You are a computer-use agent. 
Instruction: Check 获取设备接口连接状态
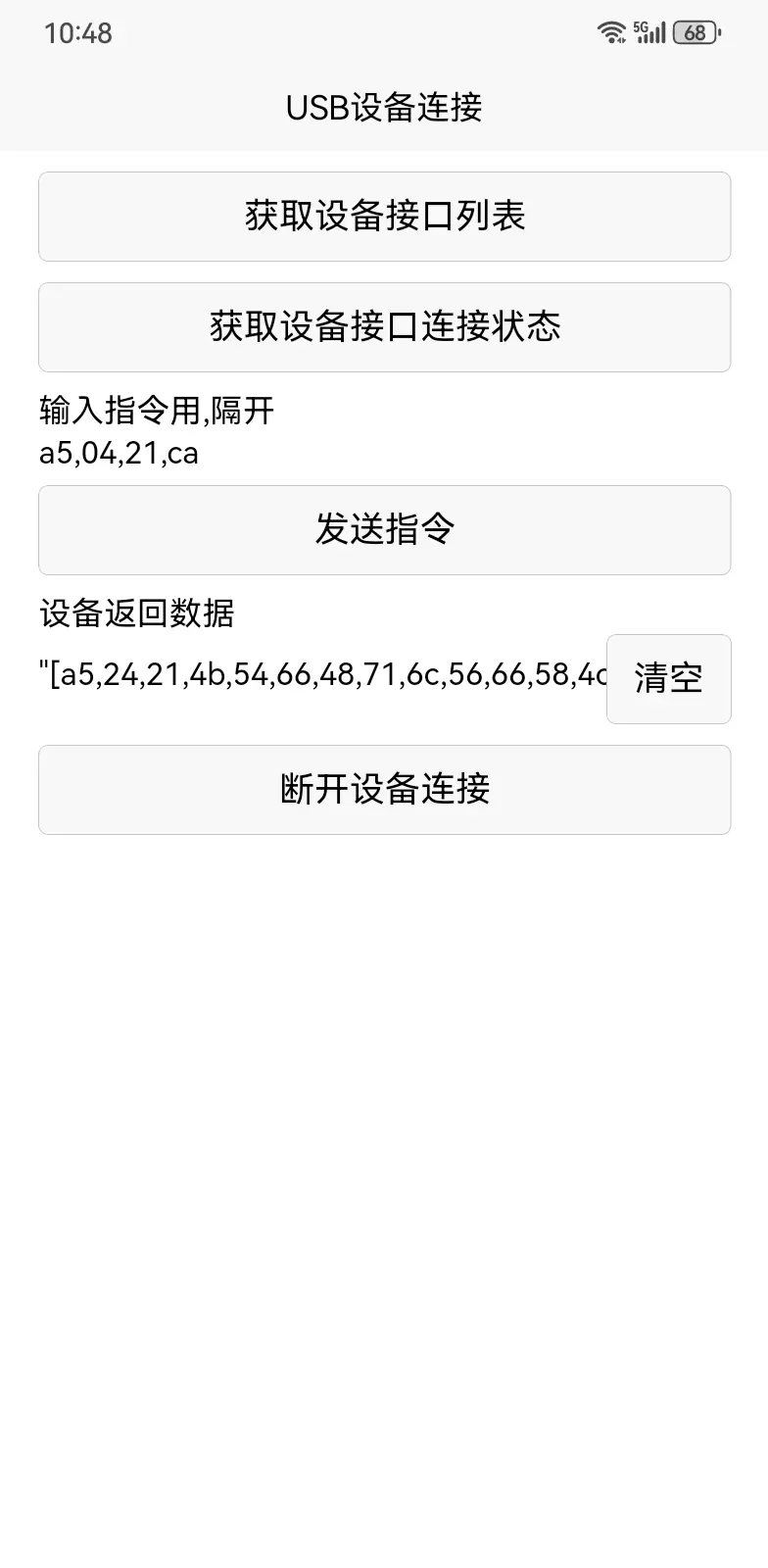384,327
